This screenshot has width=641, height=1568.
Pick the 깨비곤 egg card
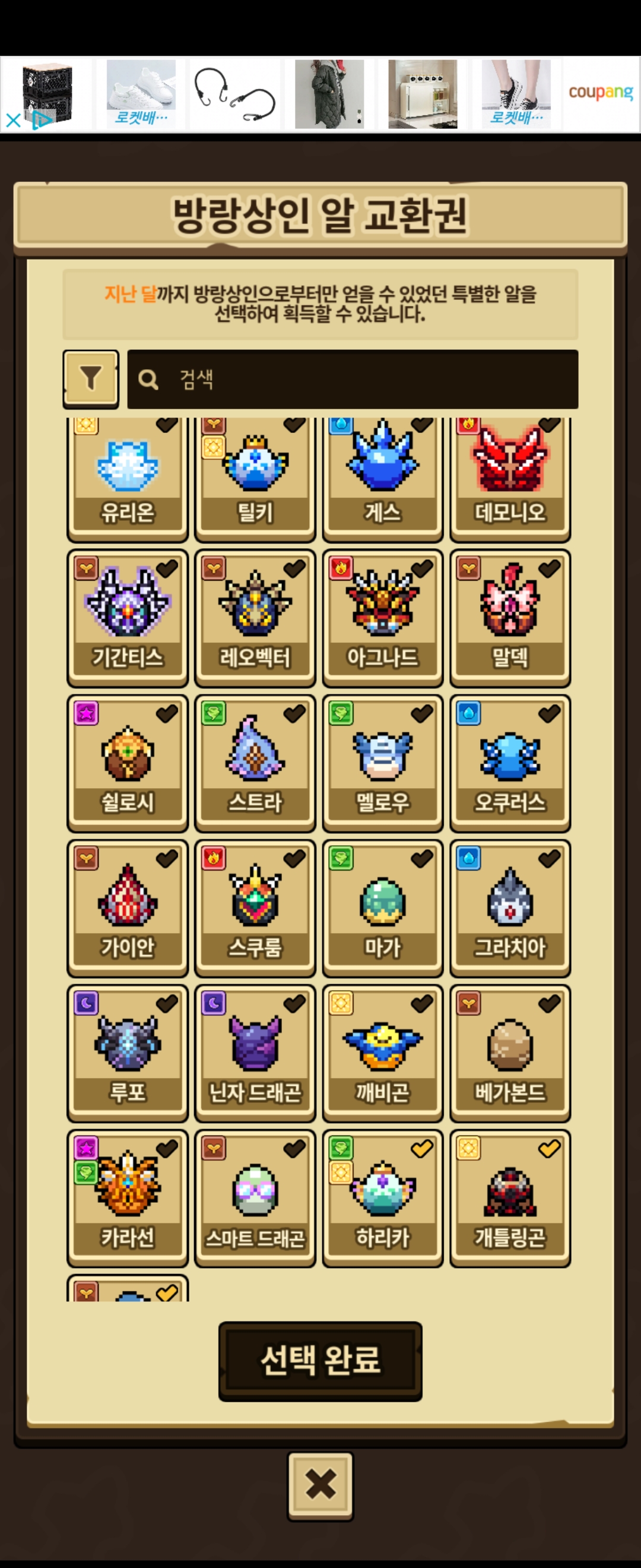(383, 1053)
